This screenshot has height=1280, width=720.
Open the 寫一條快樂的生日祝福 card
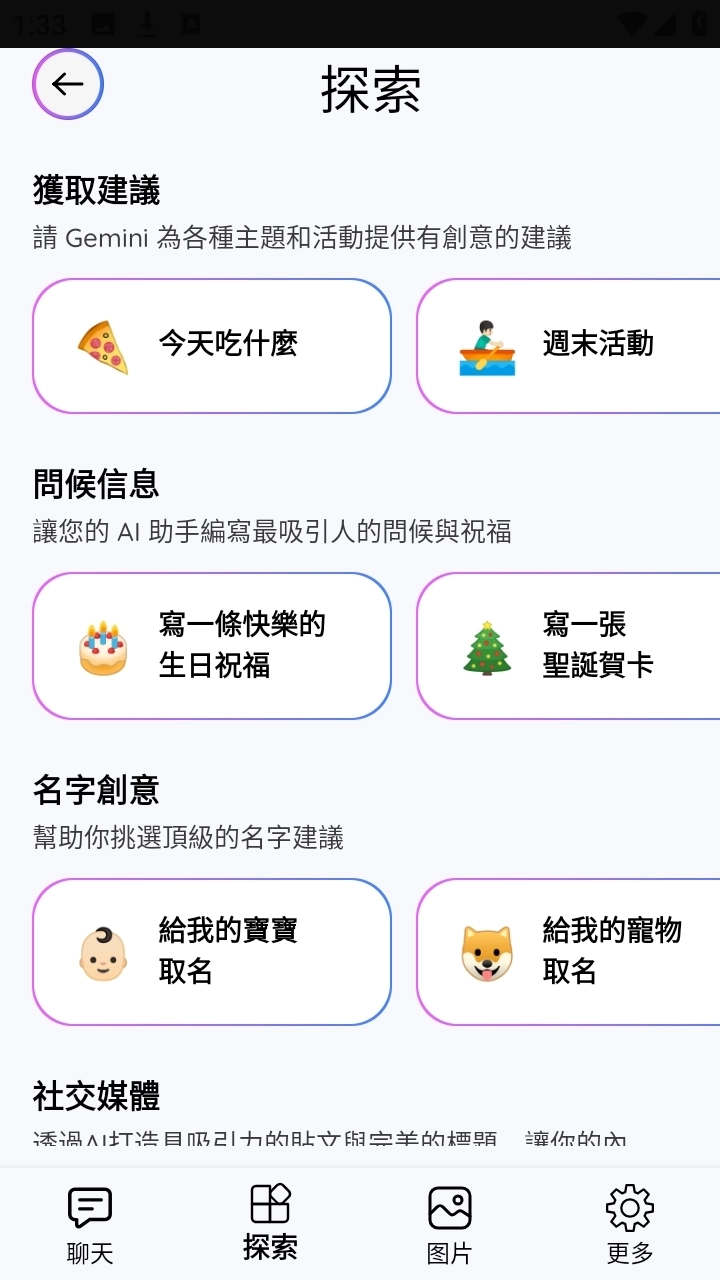(212, 645)
